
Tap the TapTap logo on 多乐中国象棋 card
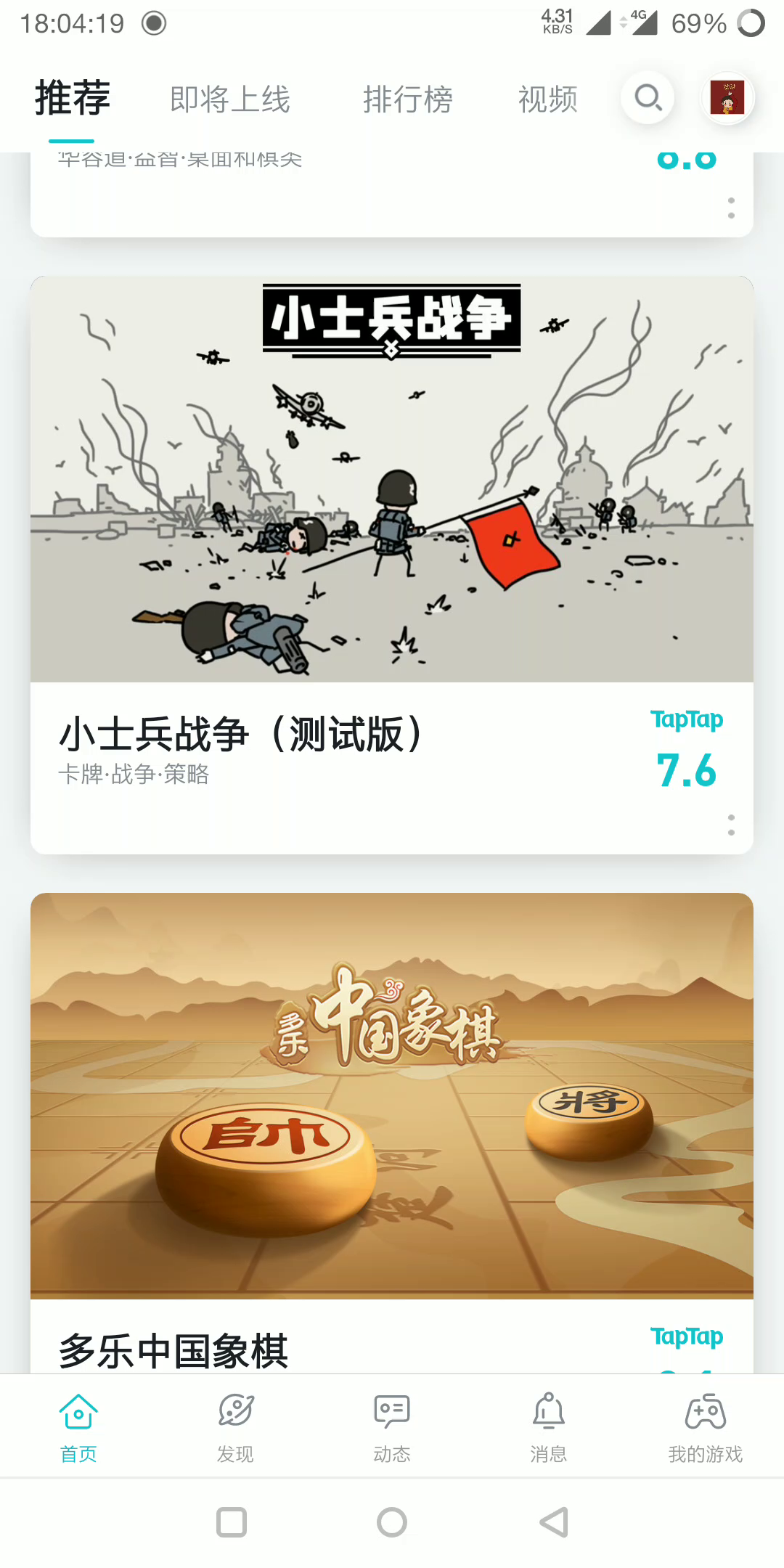click(687, 1336)
